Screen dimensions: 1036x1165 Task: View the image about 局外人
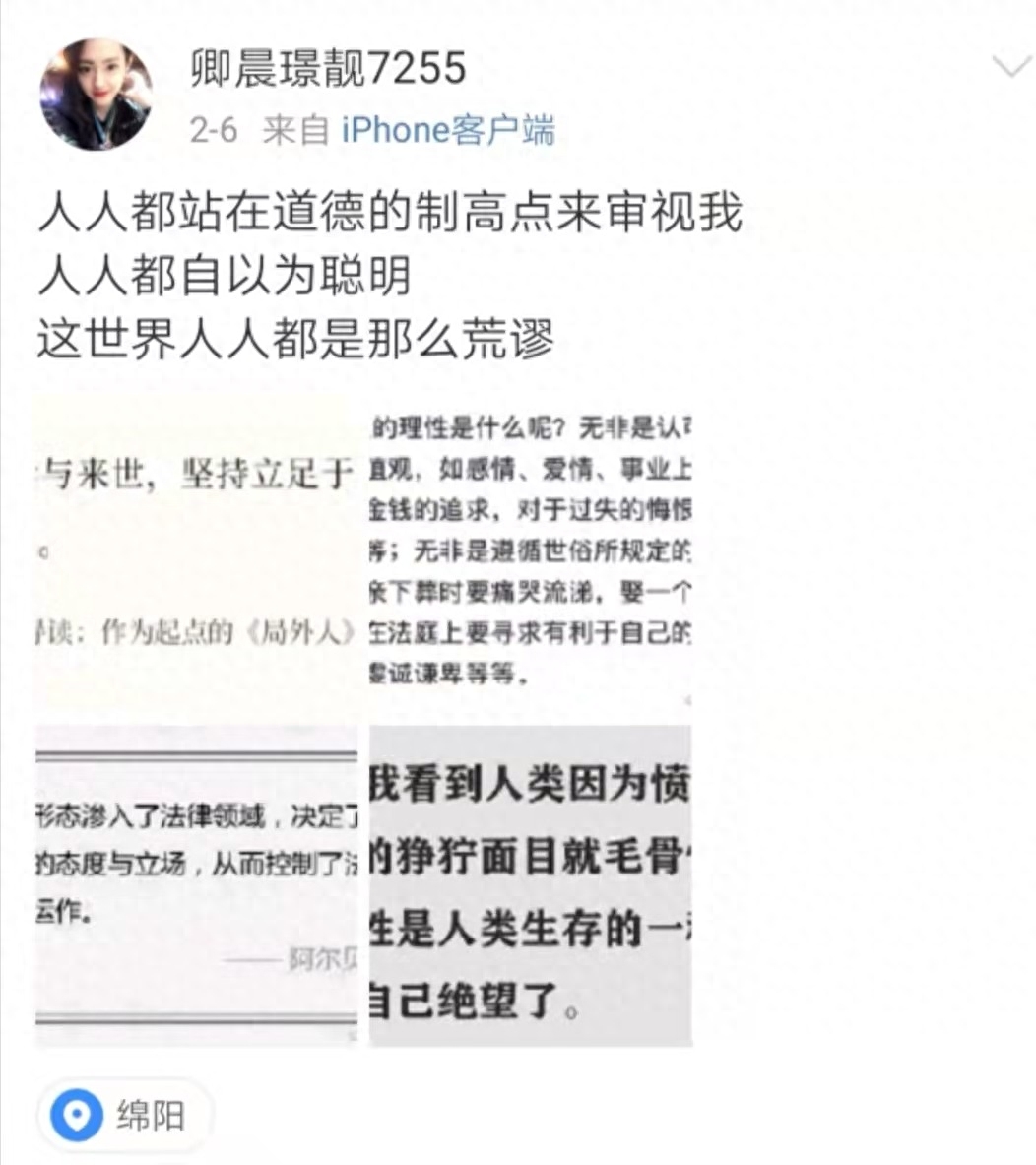(x=197, y=556)
